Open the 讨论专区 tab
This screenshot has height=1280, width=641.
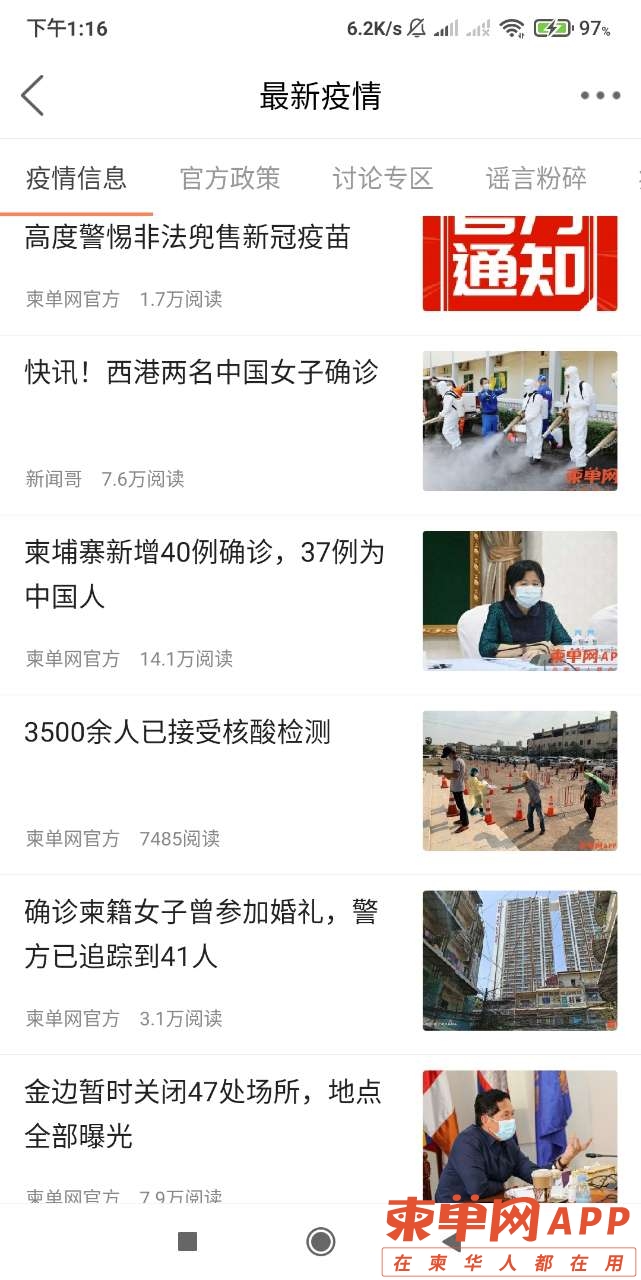click(x=383, y=179)
